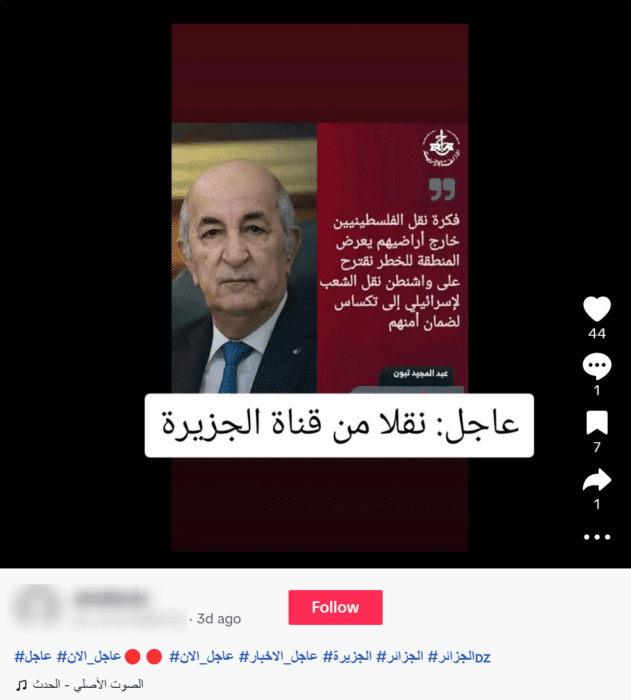
Task: Follow this video's creator
Action: (x=335, y=607)
